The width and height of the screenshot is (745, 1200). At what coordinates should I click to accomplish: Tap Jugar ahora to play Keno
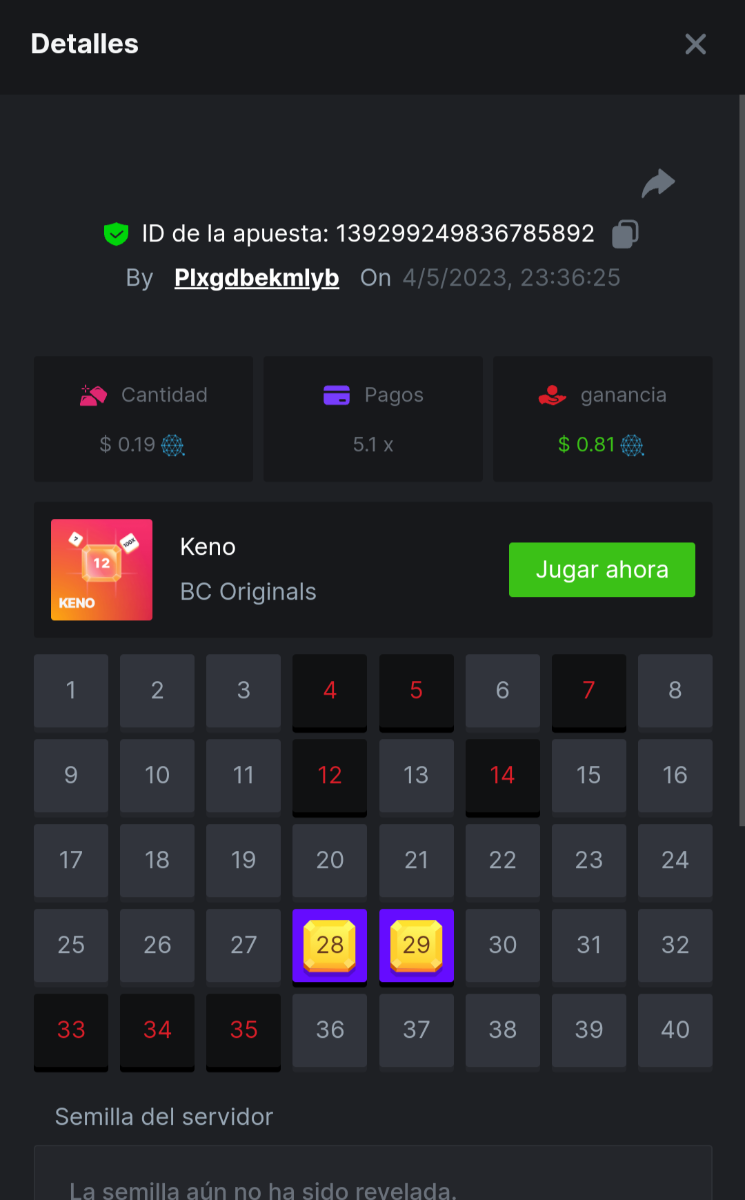[602, 570]
